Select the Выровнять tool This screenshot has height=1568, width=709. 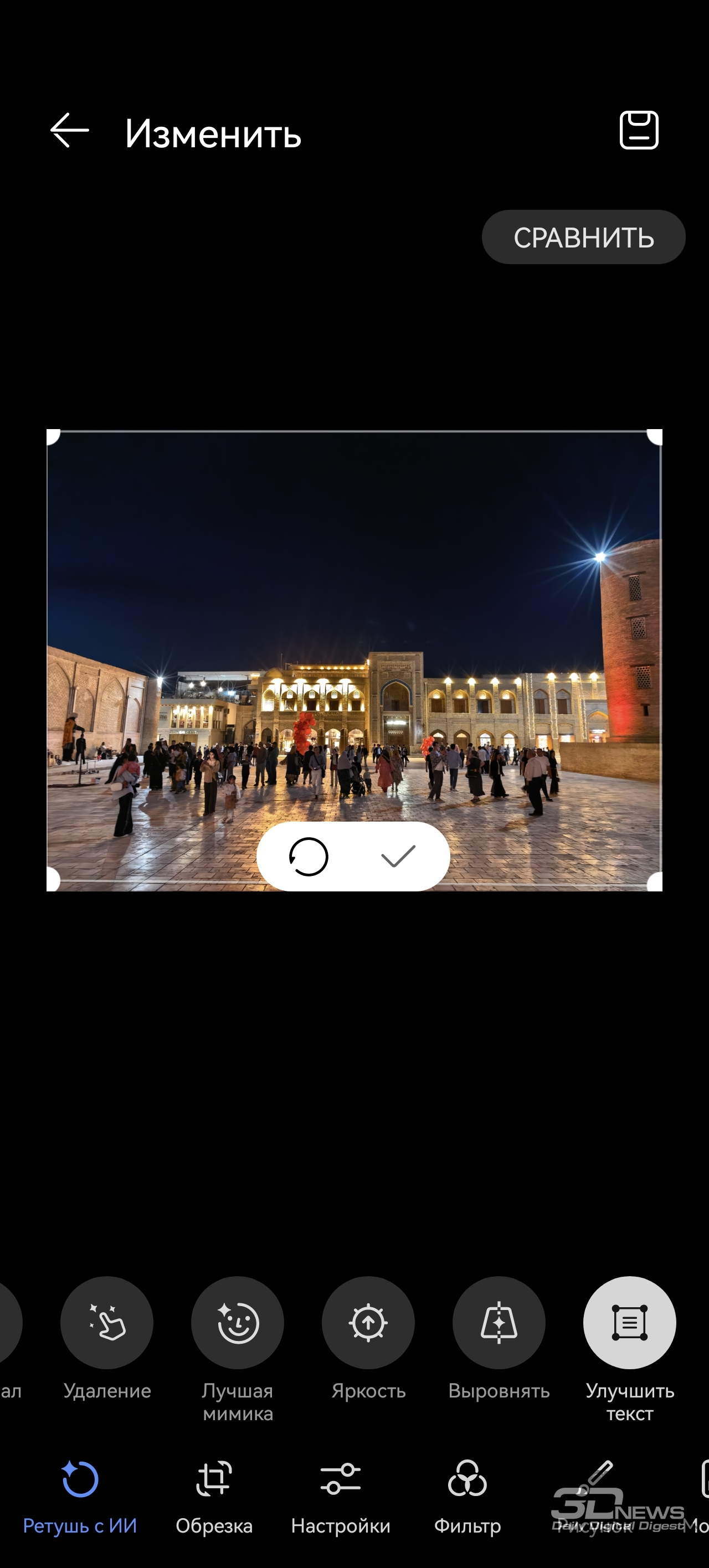pos(499,1322)
